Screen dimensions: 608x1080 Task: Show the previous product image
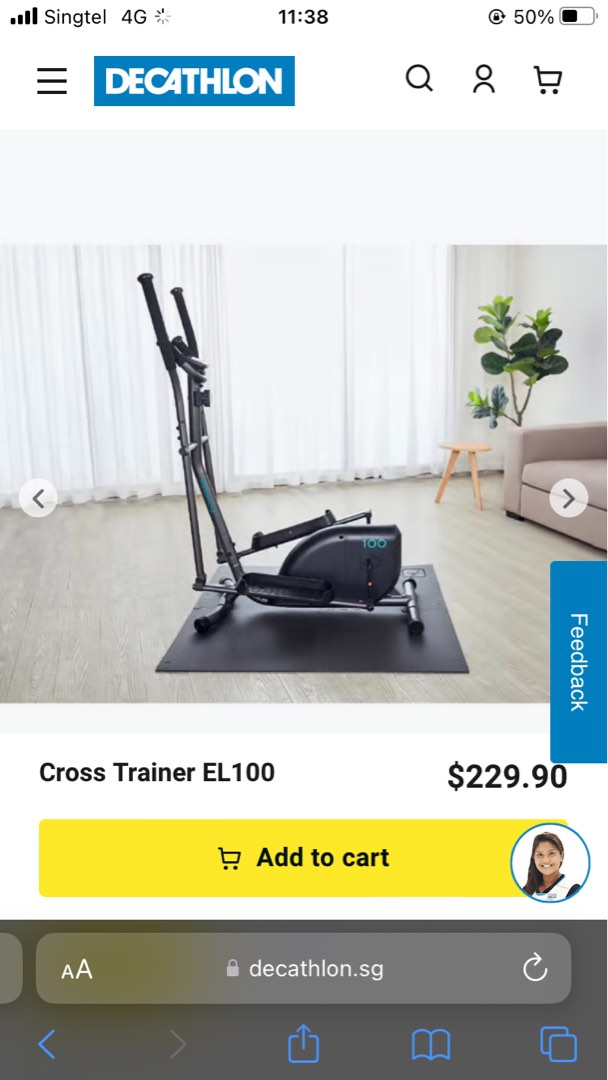38,498
